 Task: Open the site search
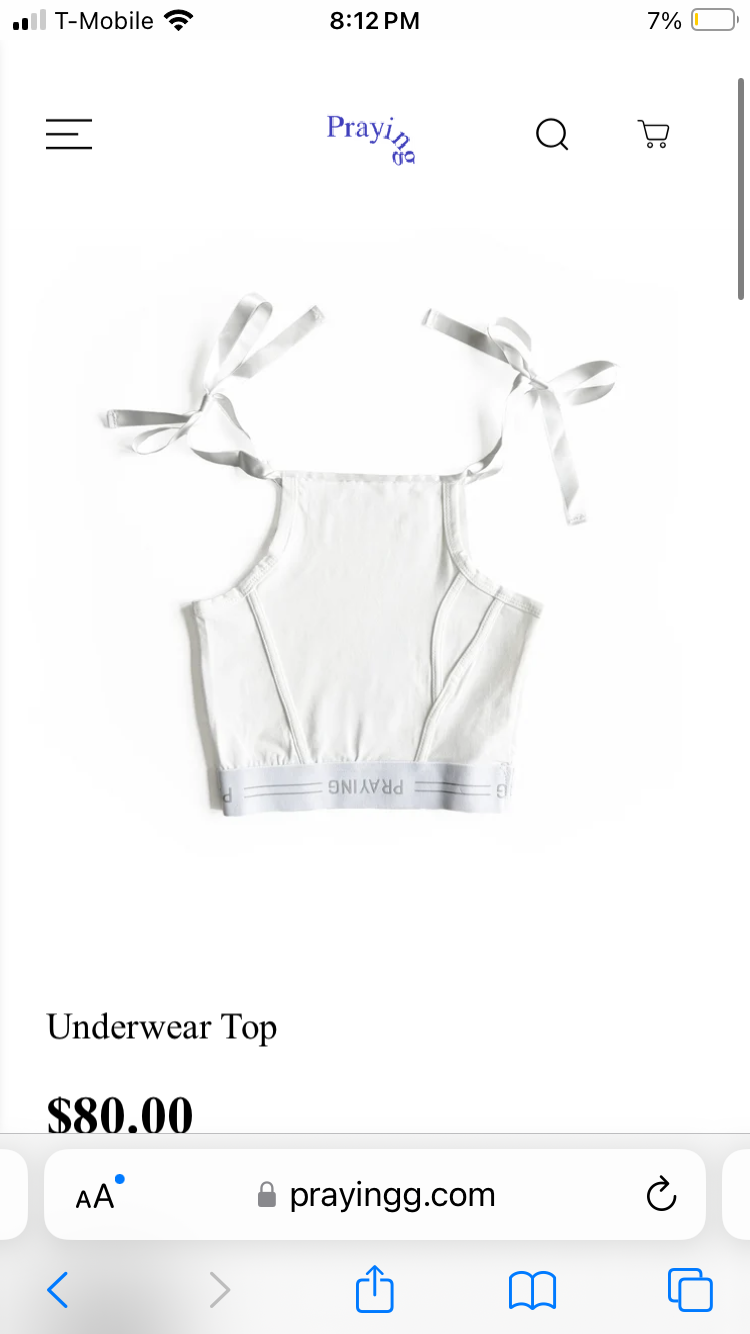pos(552,134)
